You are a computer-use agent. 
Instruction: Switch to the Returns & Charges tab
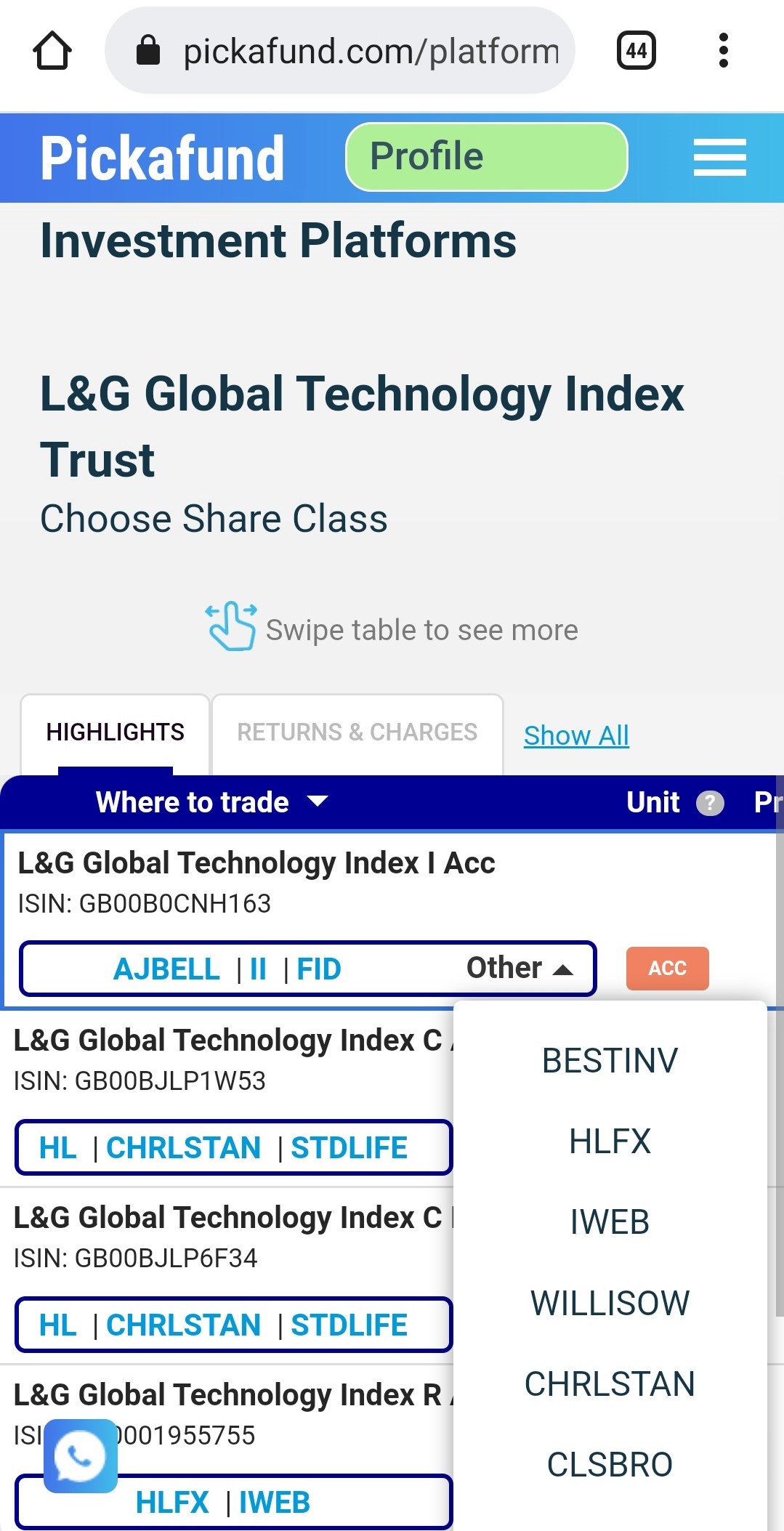(x=357, y=732)
